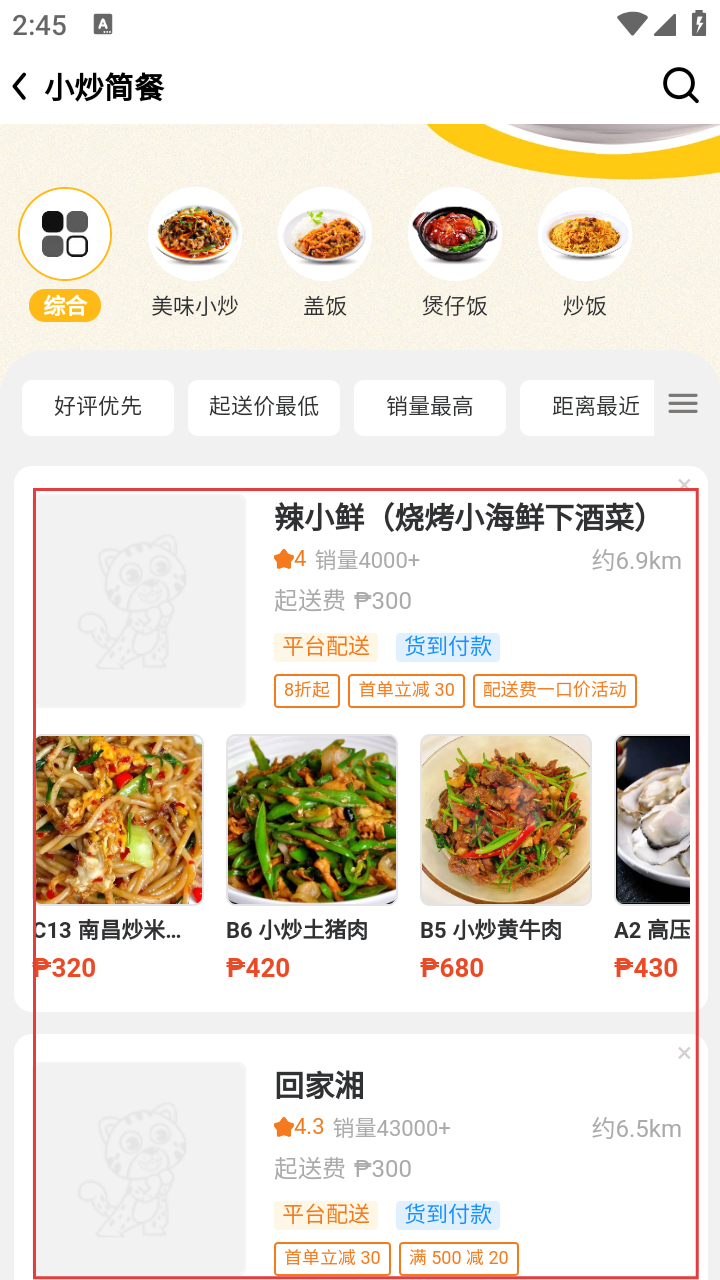Go back from 小炒简餐 page
Image resolution: width=720 pixels, height=1280 pixels.
(x=20, y=87)
